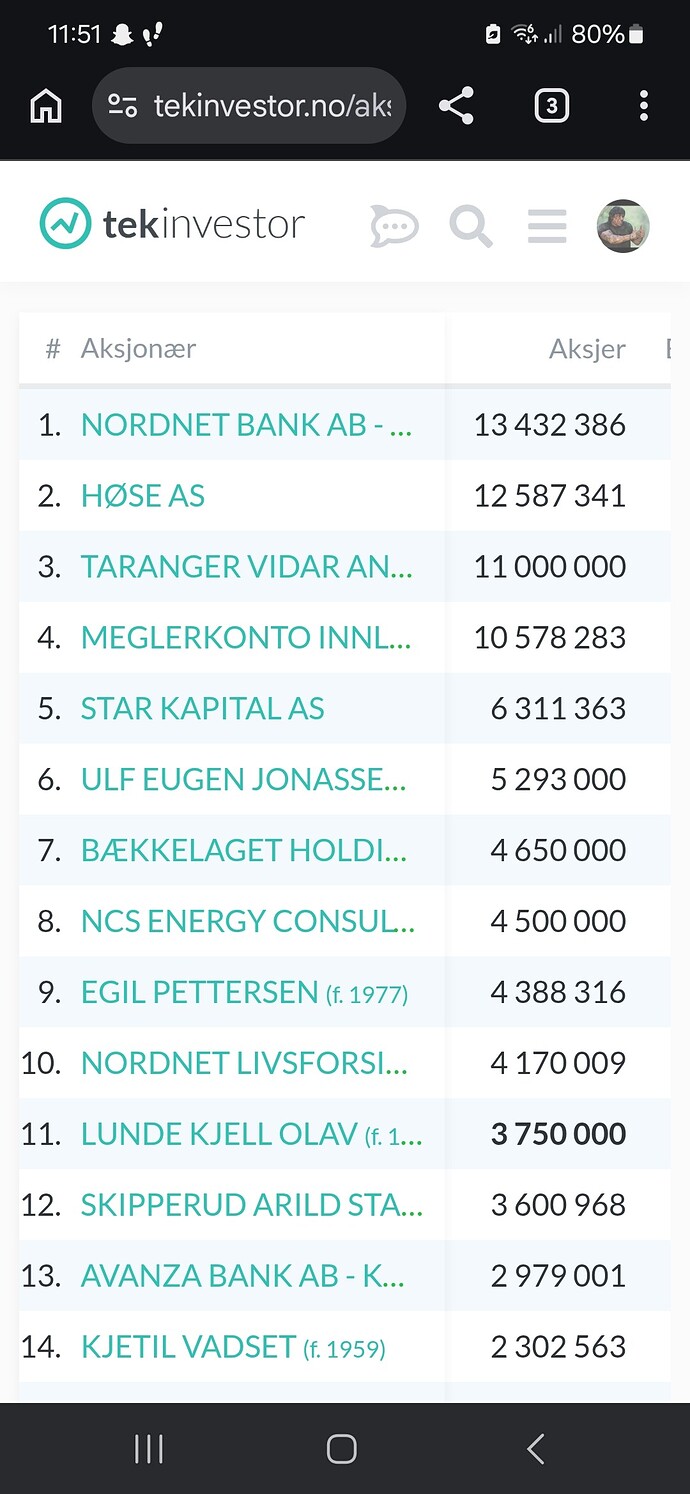The width and height of the screenshot is (690, 1494).
Task: Open the browser overflow menu
Action: tap(643, 105)
